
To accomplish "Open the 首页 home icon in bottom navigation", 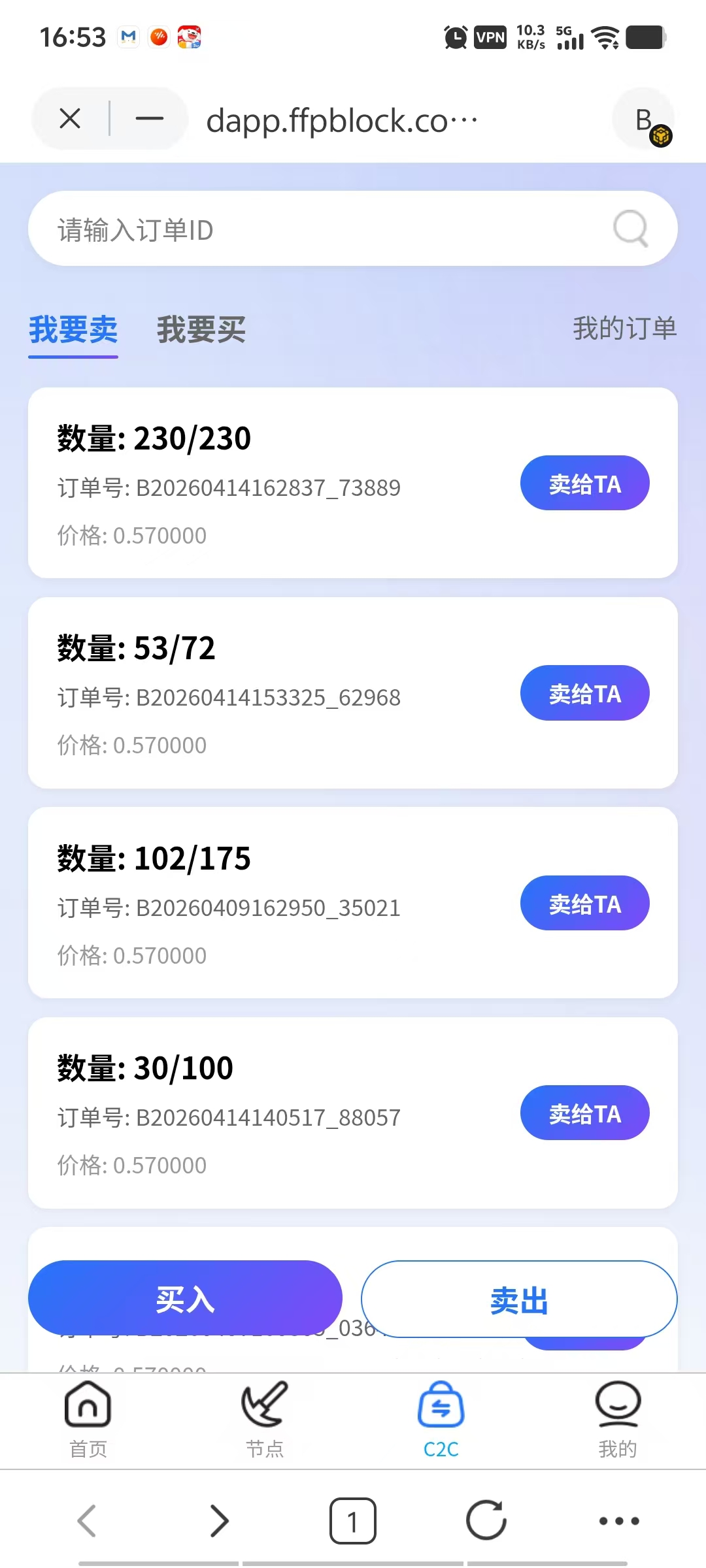I will pyautogui.click(x=88, y=1421).
